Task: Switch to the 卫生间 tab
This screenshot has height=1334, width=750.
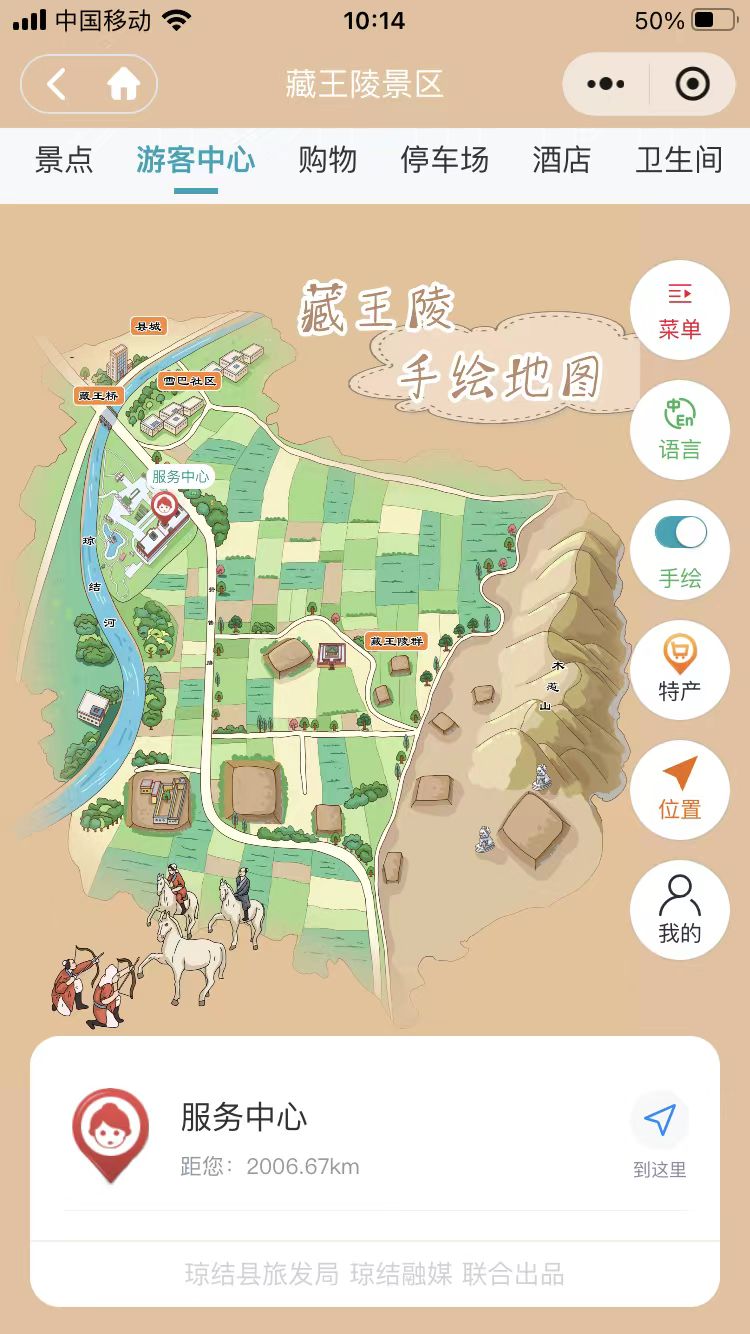Action: click(x=679, y=160)
